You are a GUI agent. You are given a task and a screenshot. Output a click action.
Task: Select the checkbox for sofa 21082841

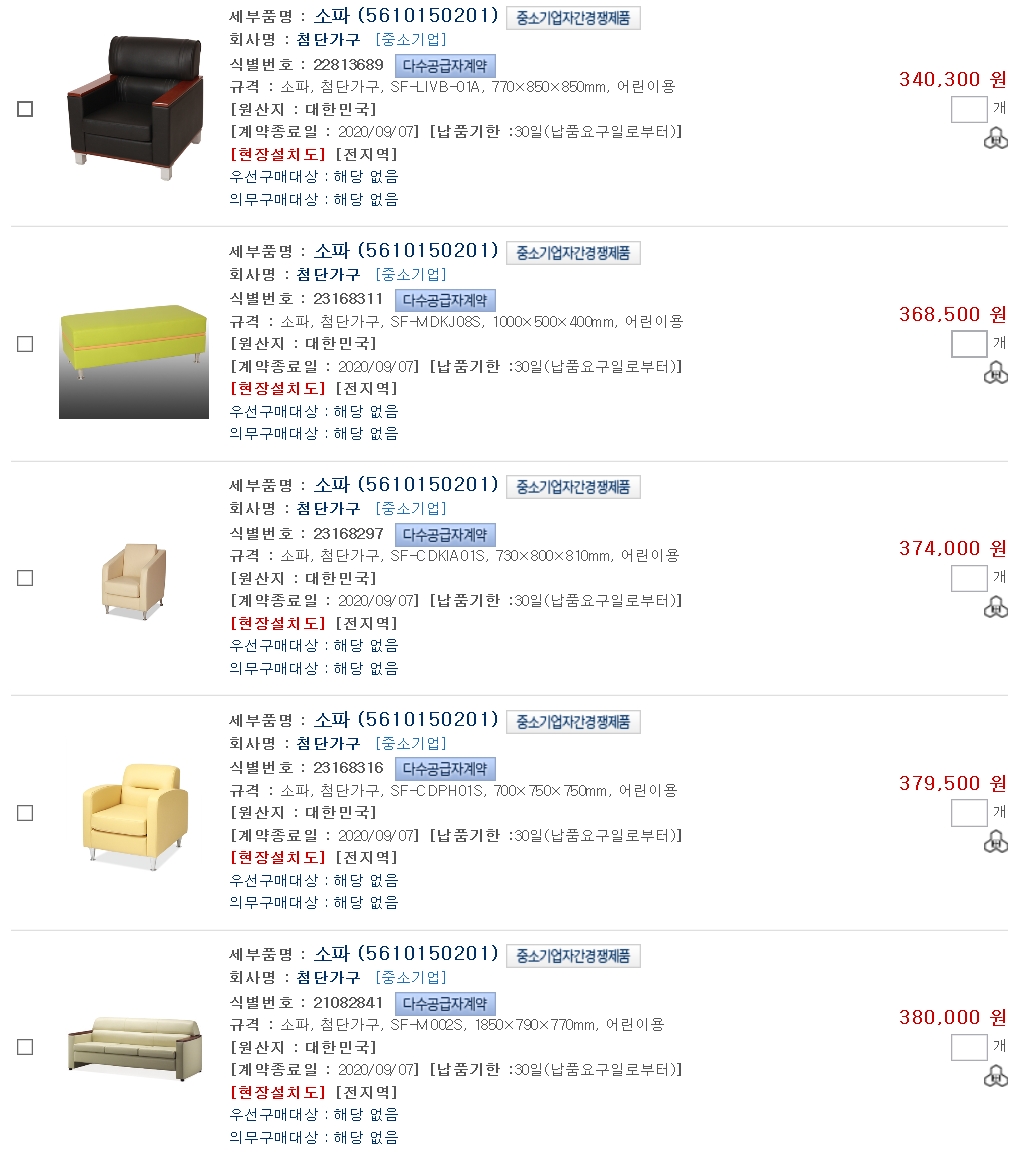[x=25, y=1047]
